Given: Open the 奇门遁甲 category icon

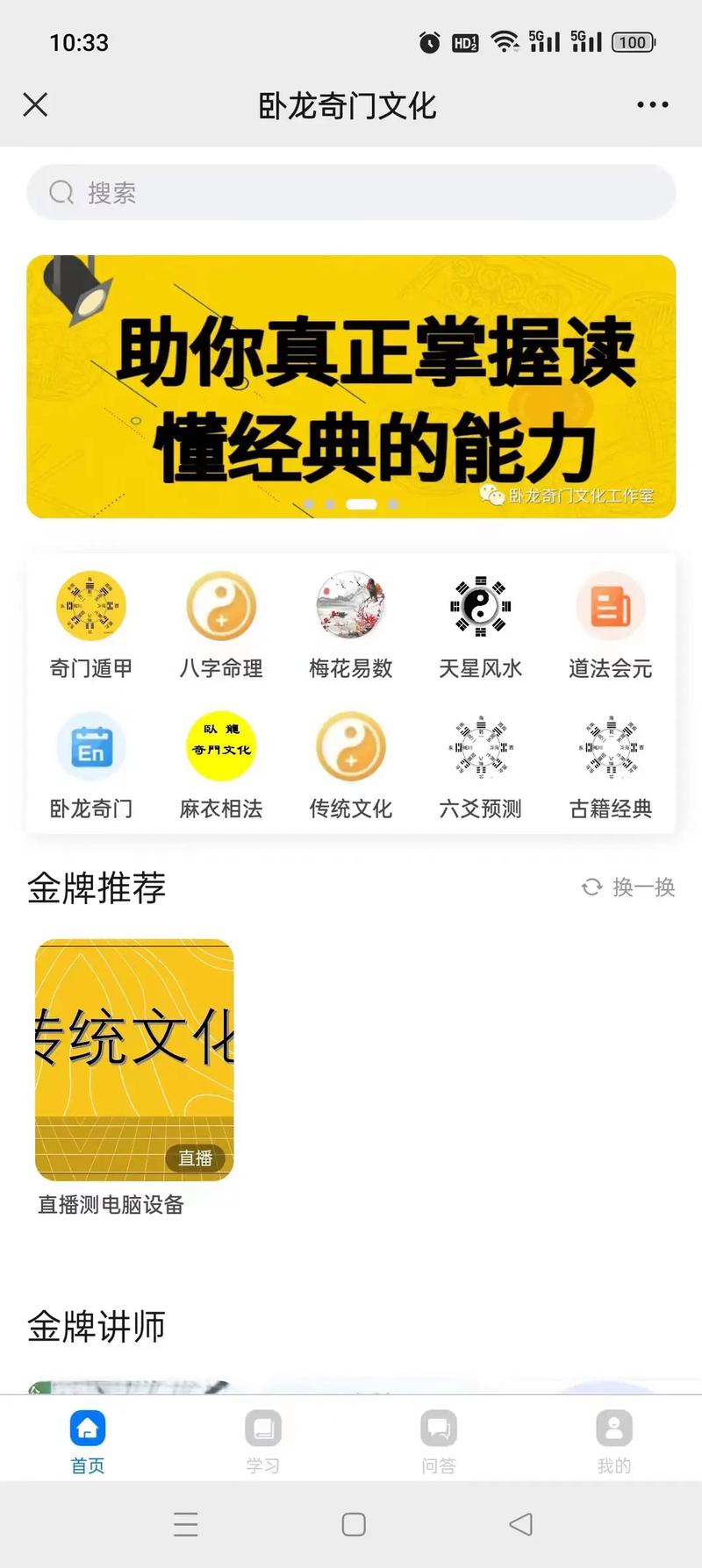Looking at the screenshot, I should [x=91, y=606].
